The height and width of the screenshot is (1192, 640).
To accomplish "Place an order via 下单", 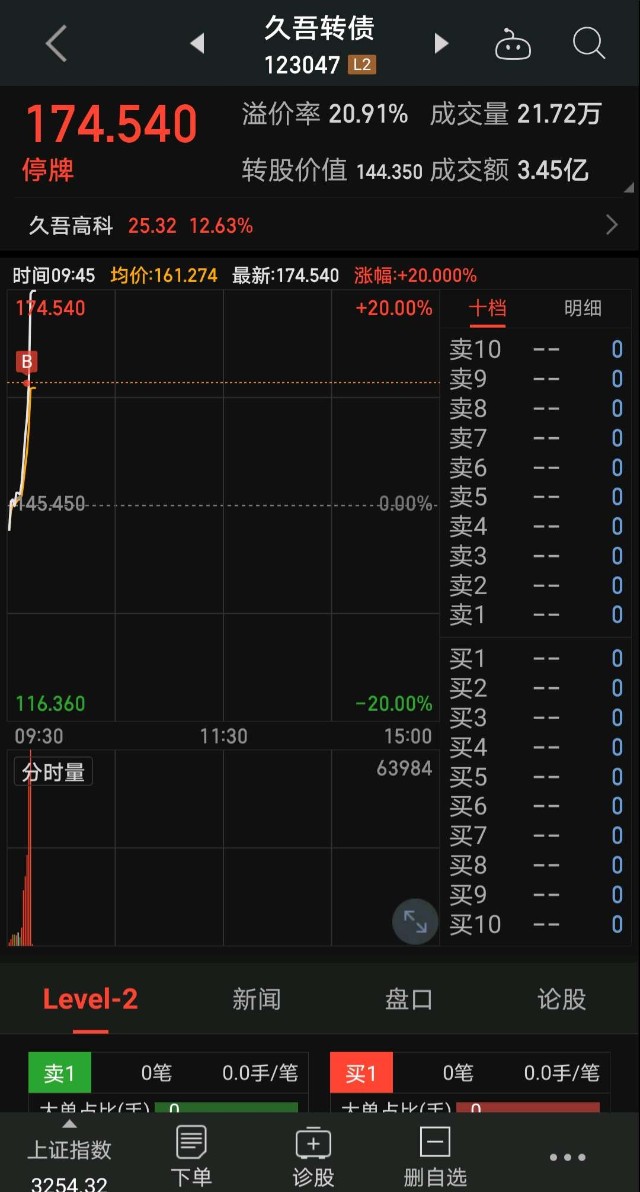I will (x=191, y=1155).
